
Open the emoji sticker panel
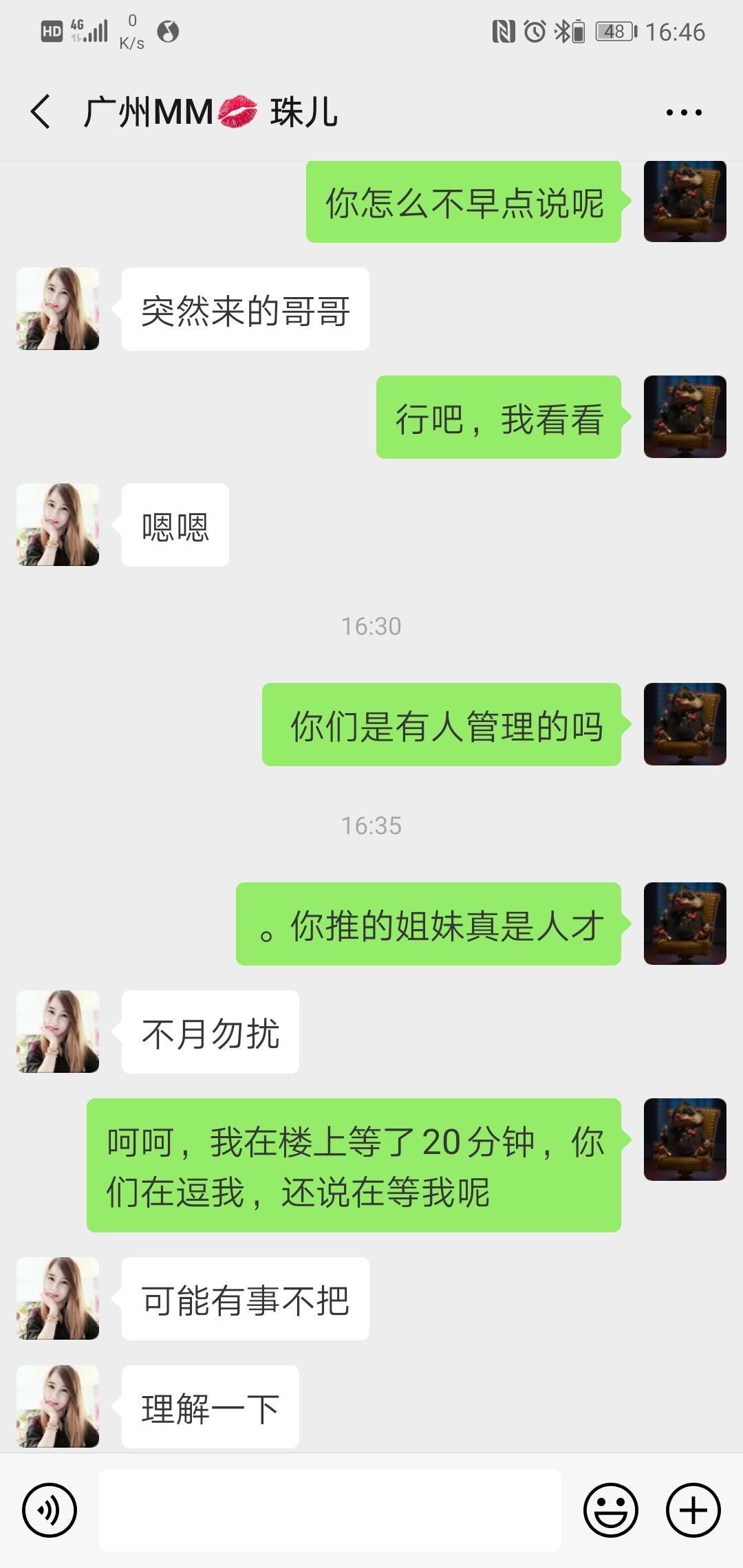click(x=610, y=1510)
